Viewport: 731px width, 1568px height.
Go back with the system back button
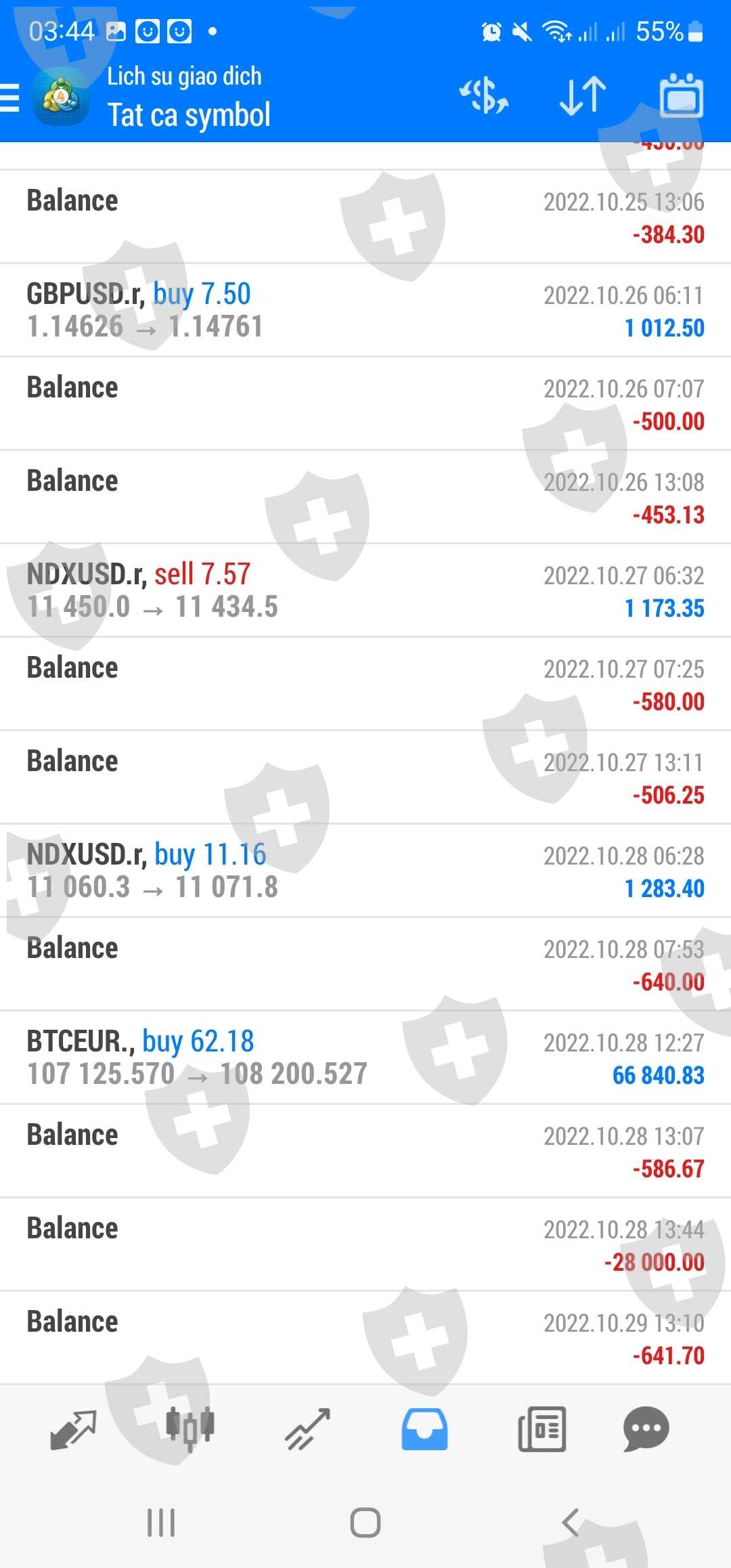(x=570, y=1523)
